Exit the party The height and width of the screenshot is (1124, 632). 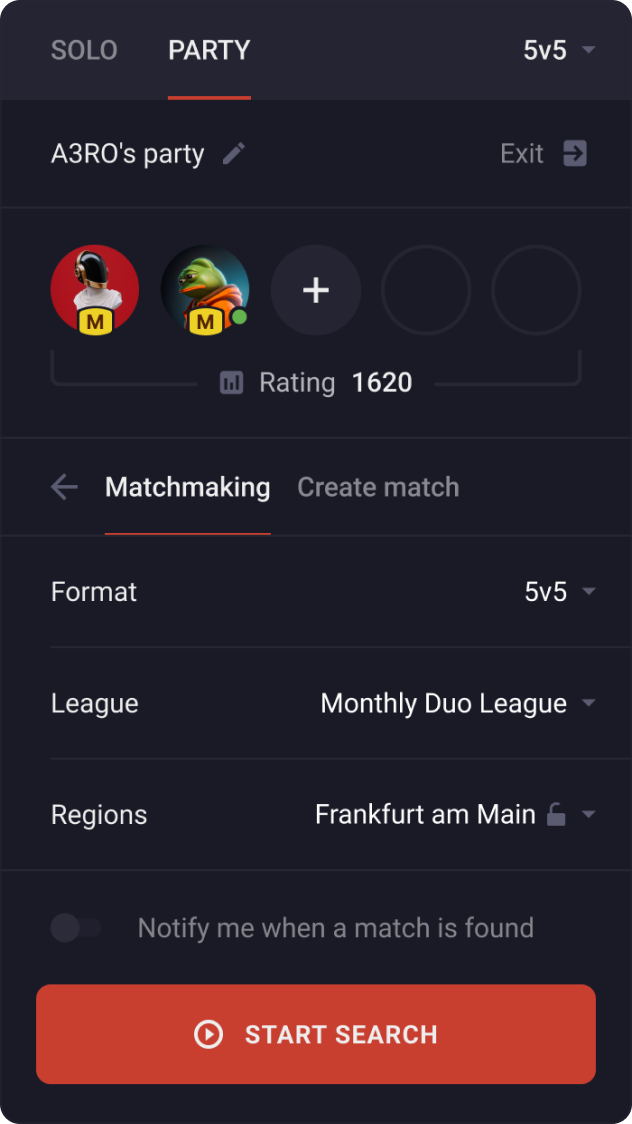tap(543, 153)
